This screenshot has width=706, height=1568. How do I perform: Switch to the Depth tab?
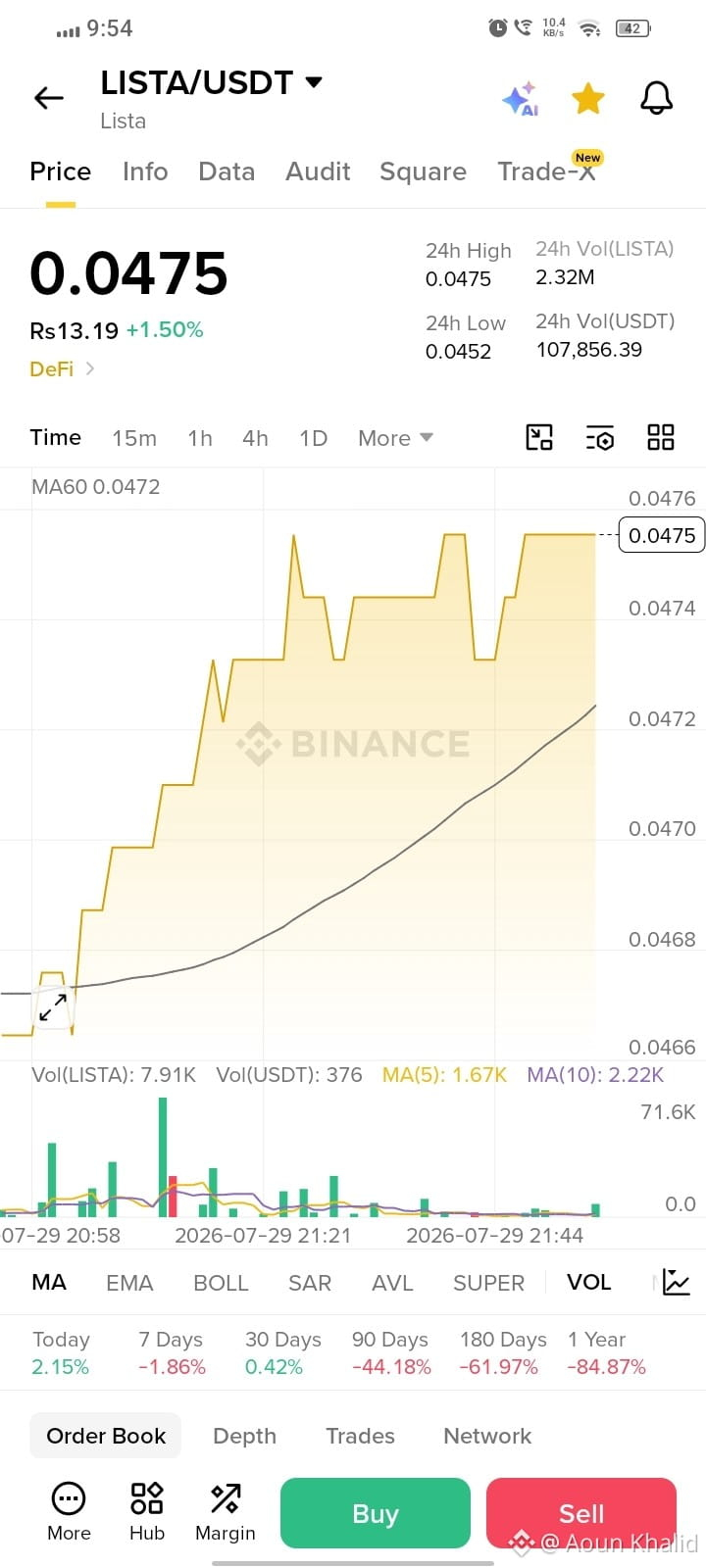244,1436
